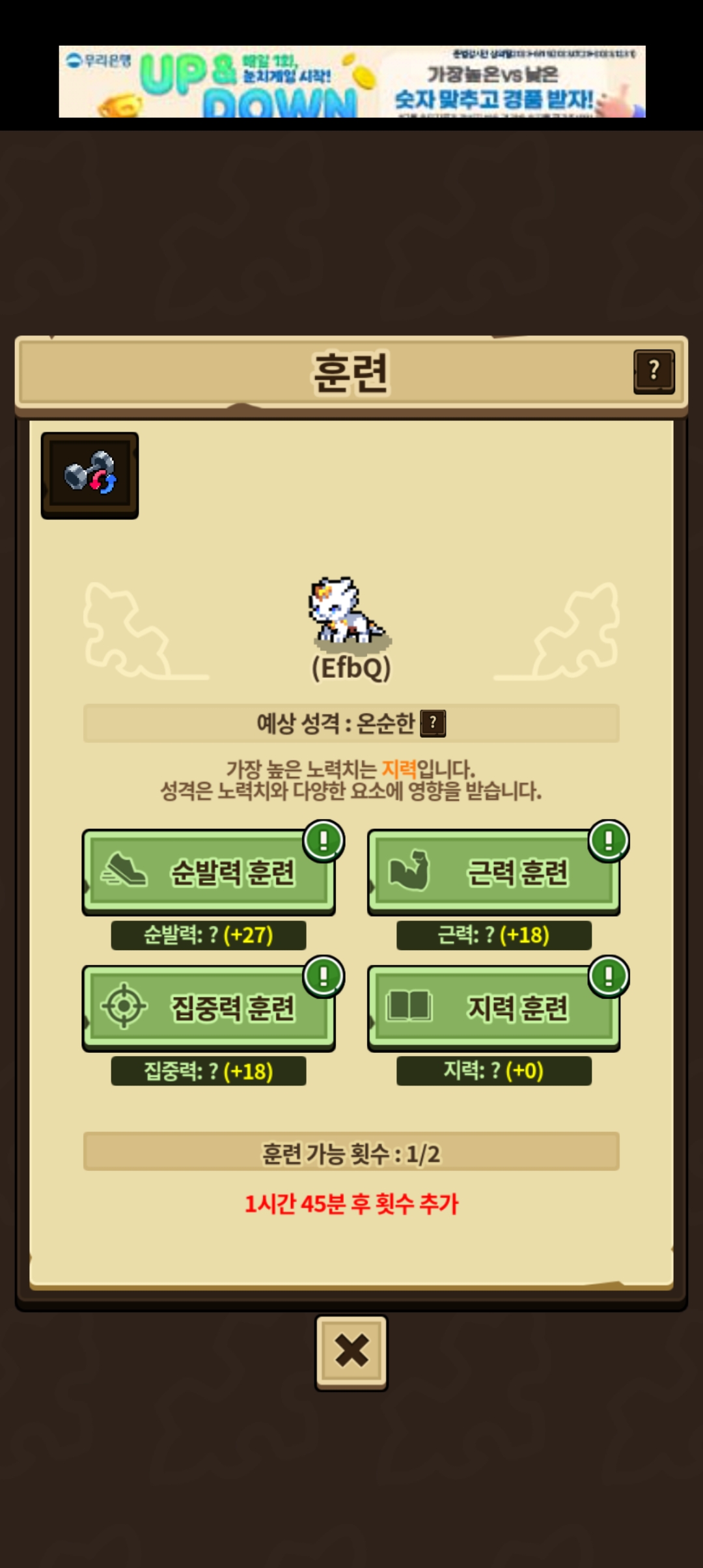Start 근력 훈련
Screen dimensions: 703x1568
pos(494,872)
